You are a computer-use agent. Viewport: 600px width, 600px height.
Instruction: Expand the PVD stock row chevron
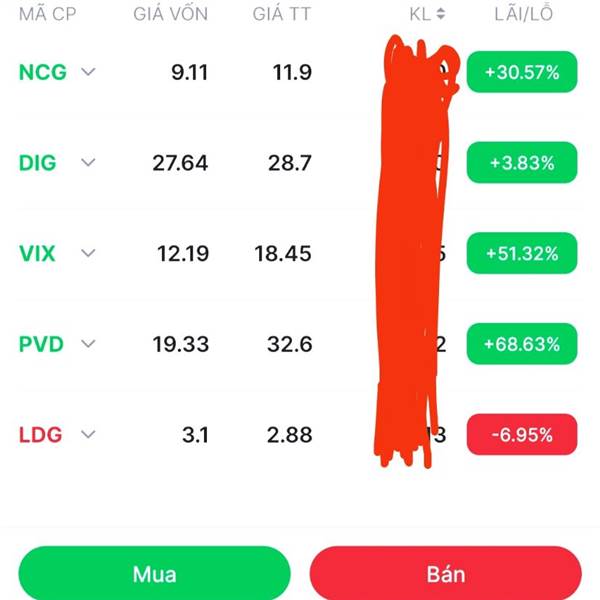click(88, 344)
